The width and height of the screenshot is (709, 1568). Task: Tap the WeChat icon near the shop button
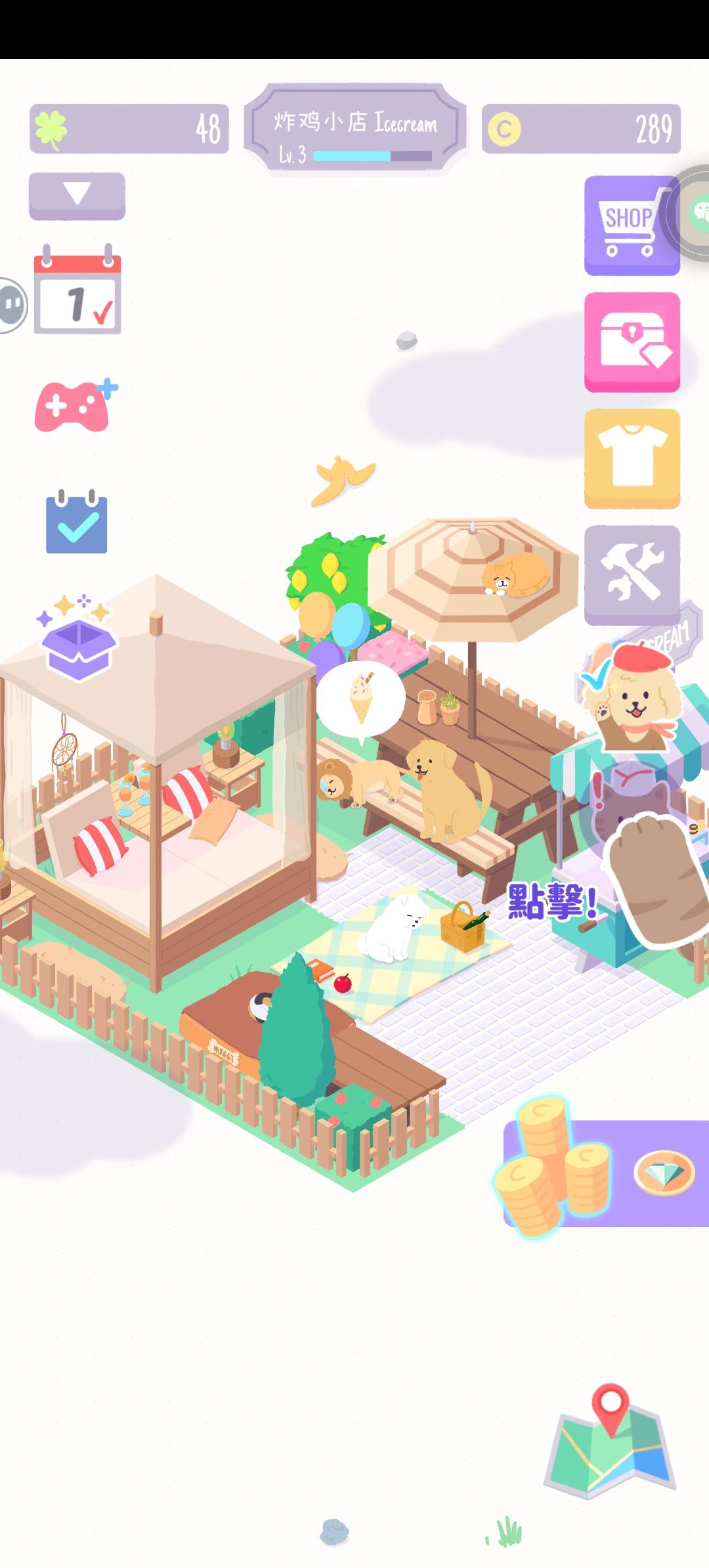pos(699,213)
